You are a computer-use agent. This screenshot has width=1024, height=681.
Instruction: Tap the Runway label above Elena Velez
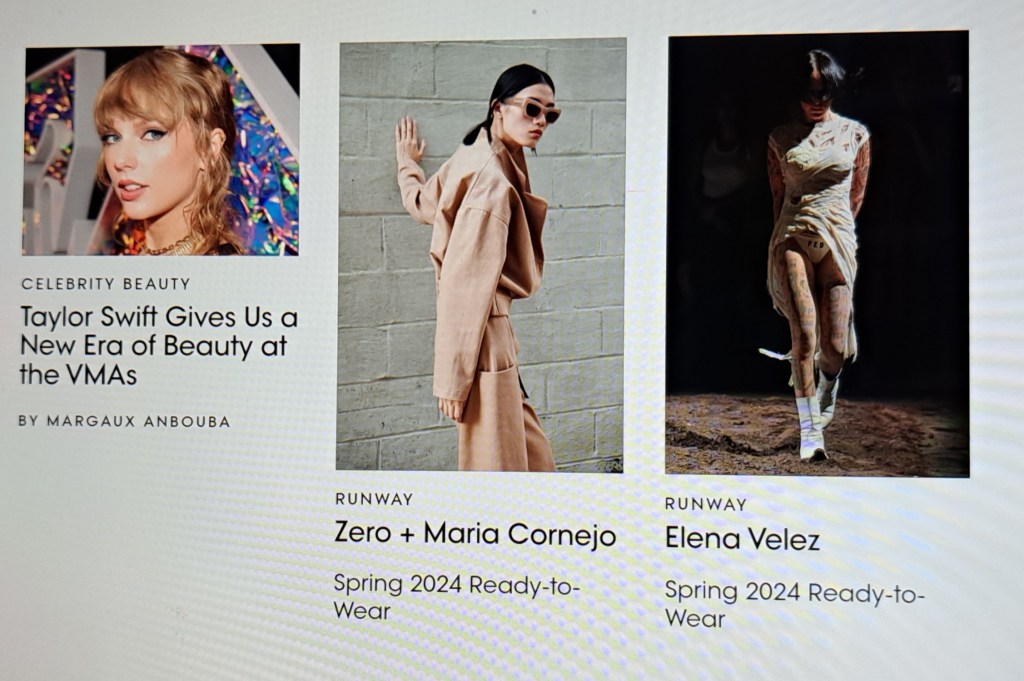[x=705, y=504]
